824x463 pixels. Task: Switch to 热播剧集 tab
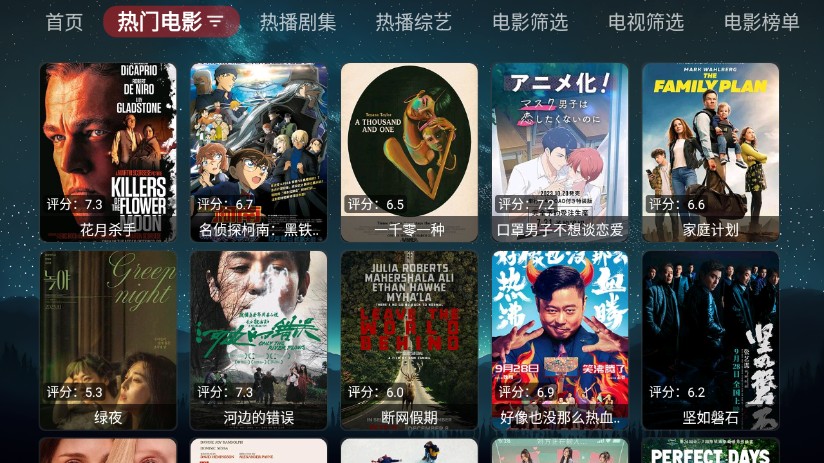coord(298,22)
